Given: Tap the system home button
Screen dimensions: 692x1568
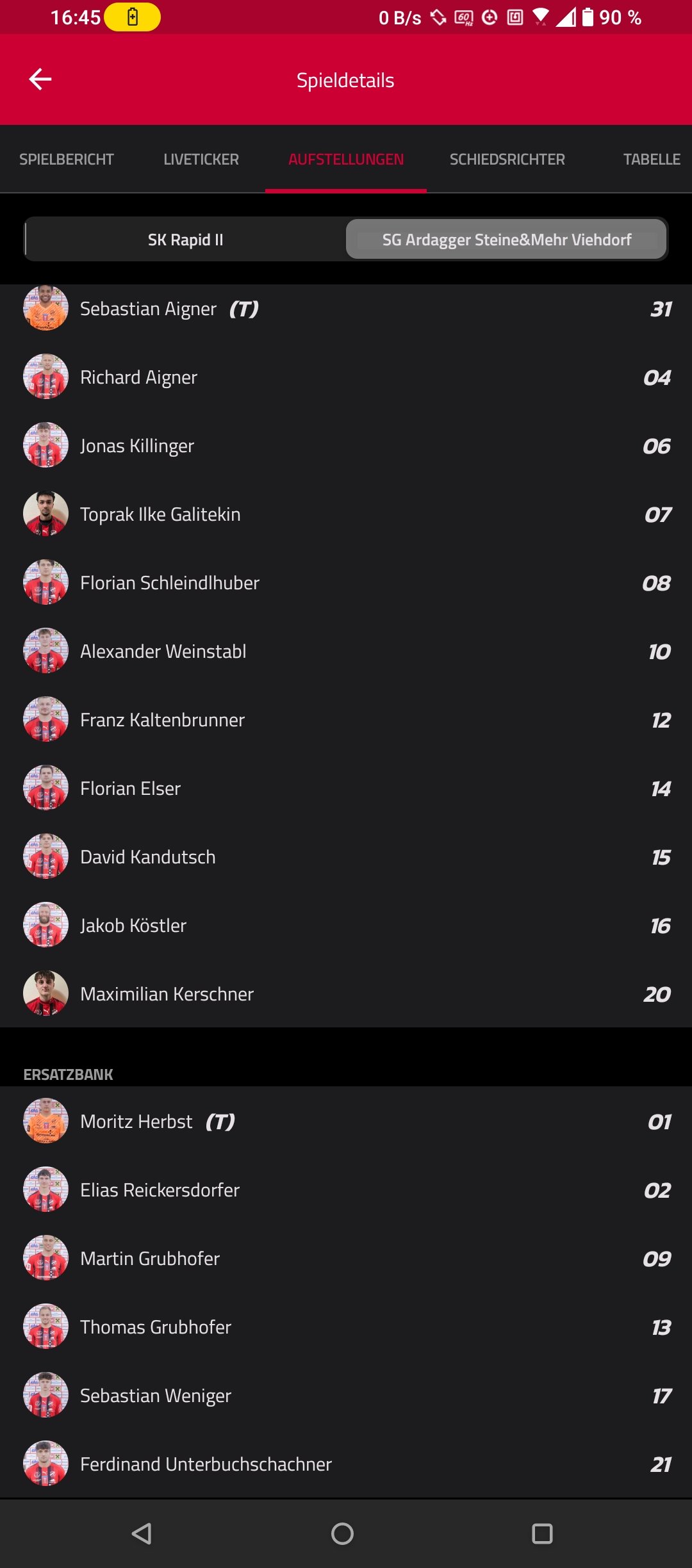Looking at the screenshot, I should 342,1533.
